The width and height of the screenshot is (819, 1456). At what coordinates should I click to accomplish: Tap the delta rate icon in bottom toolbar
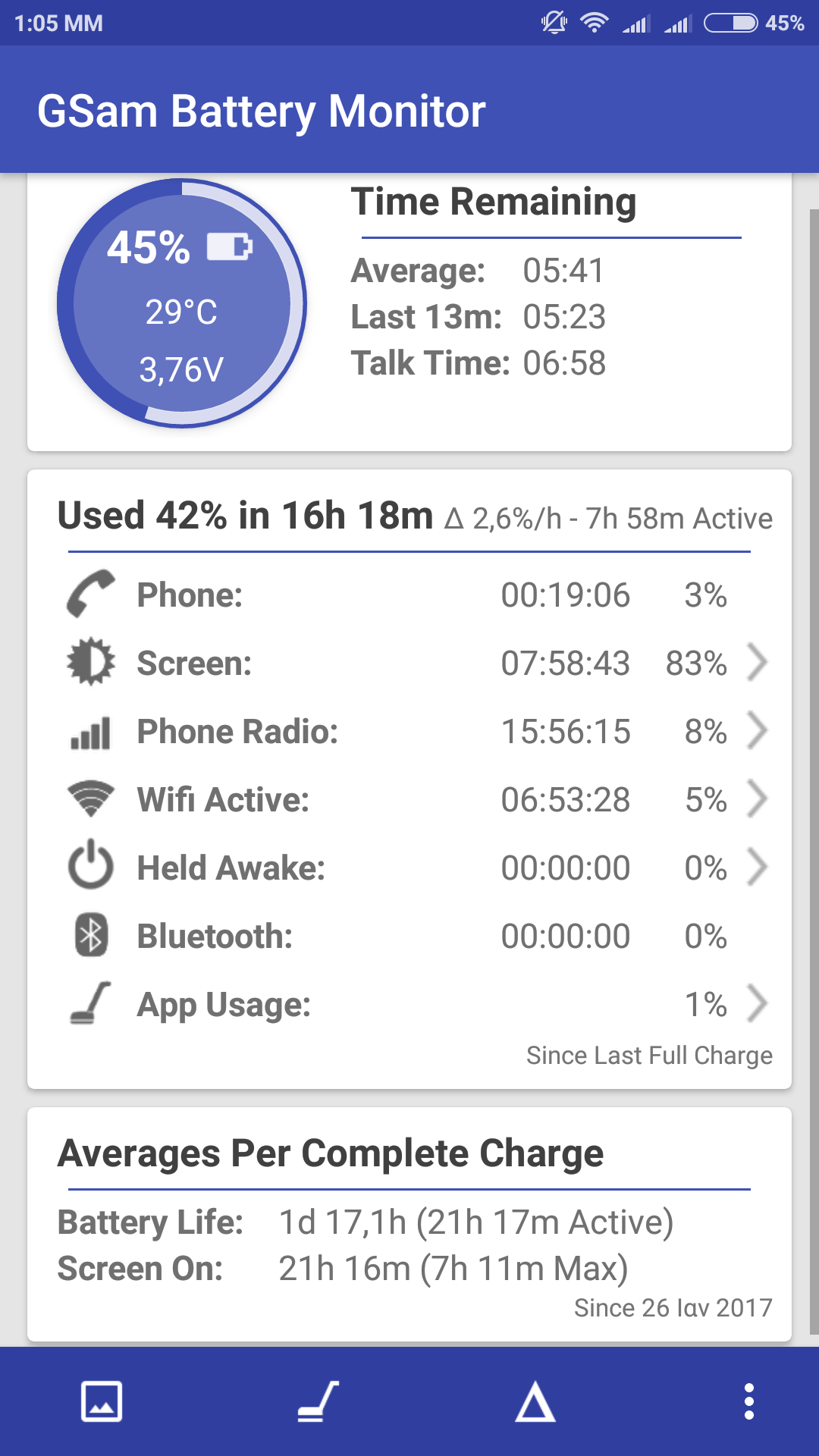pos(535,1401)
